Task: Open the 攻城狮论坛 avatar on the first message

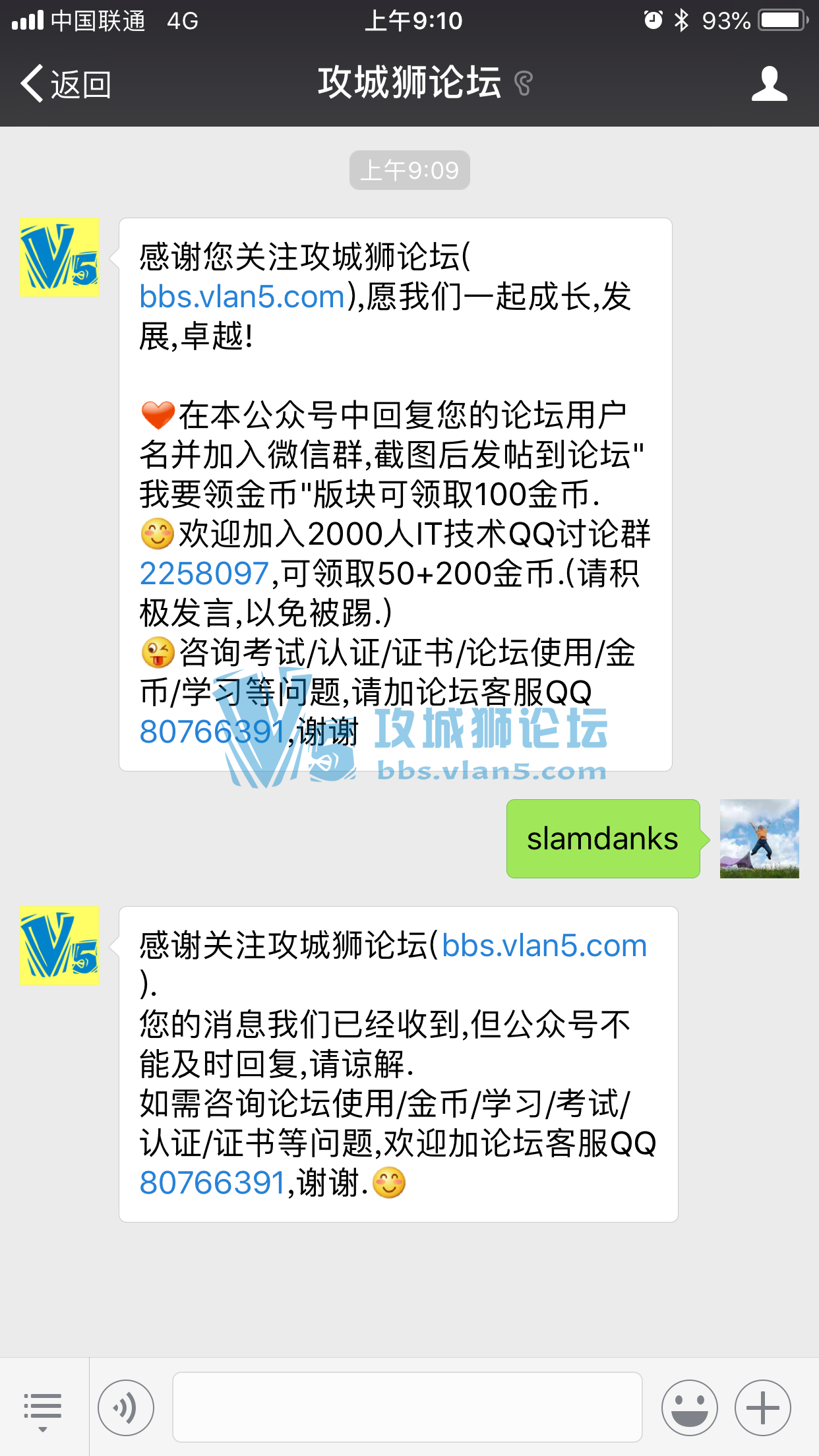Action: (59, 257)
